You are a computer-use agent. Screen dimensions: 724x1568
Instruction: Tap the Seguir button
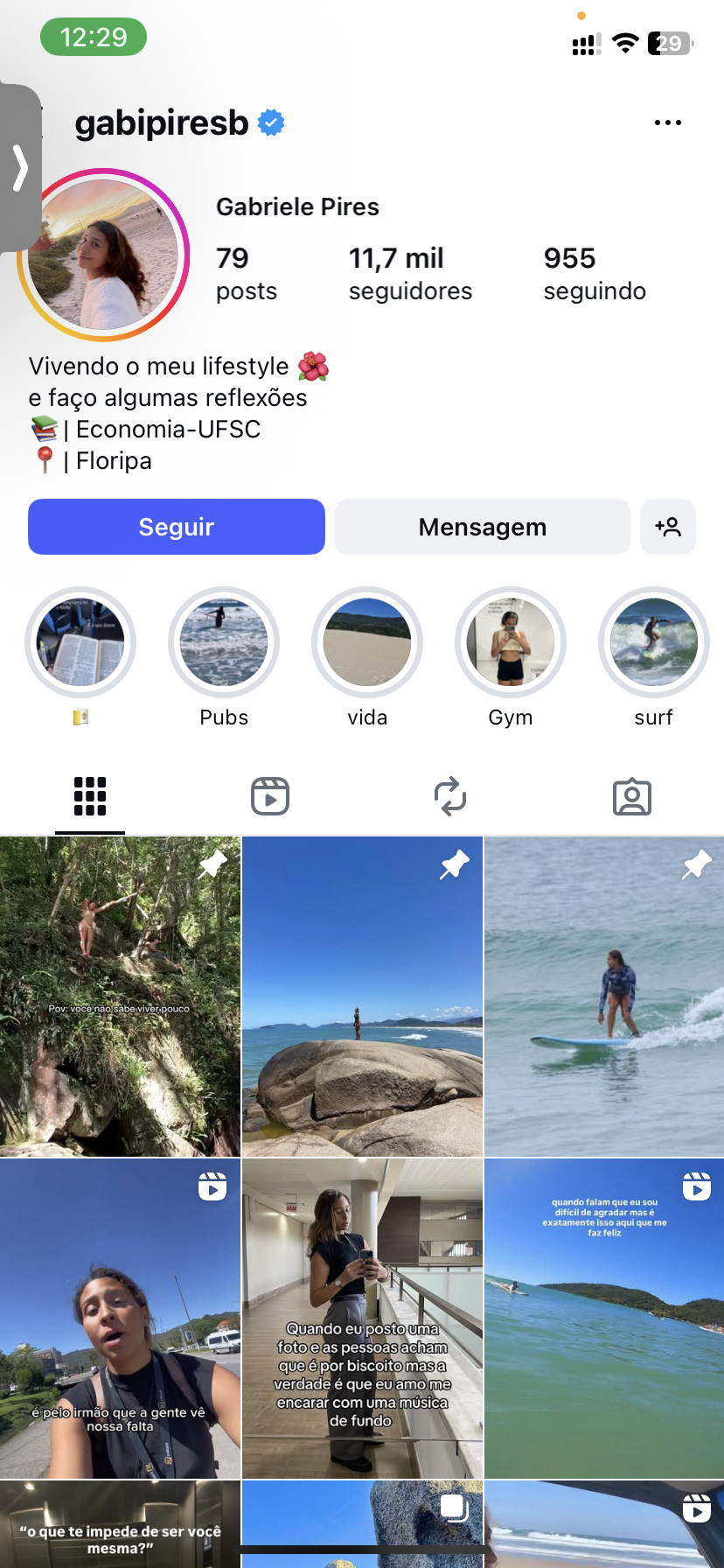tap(177, 527)
